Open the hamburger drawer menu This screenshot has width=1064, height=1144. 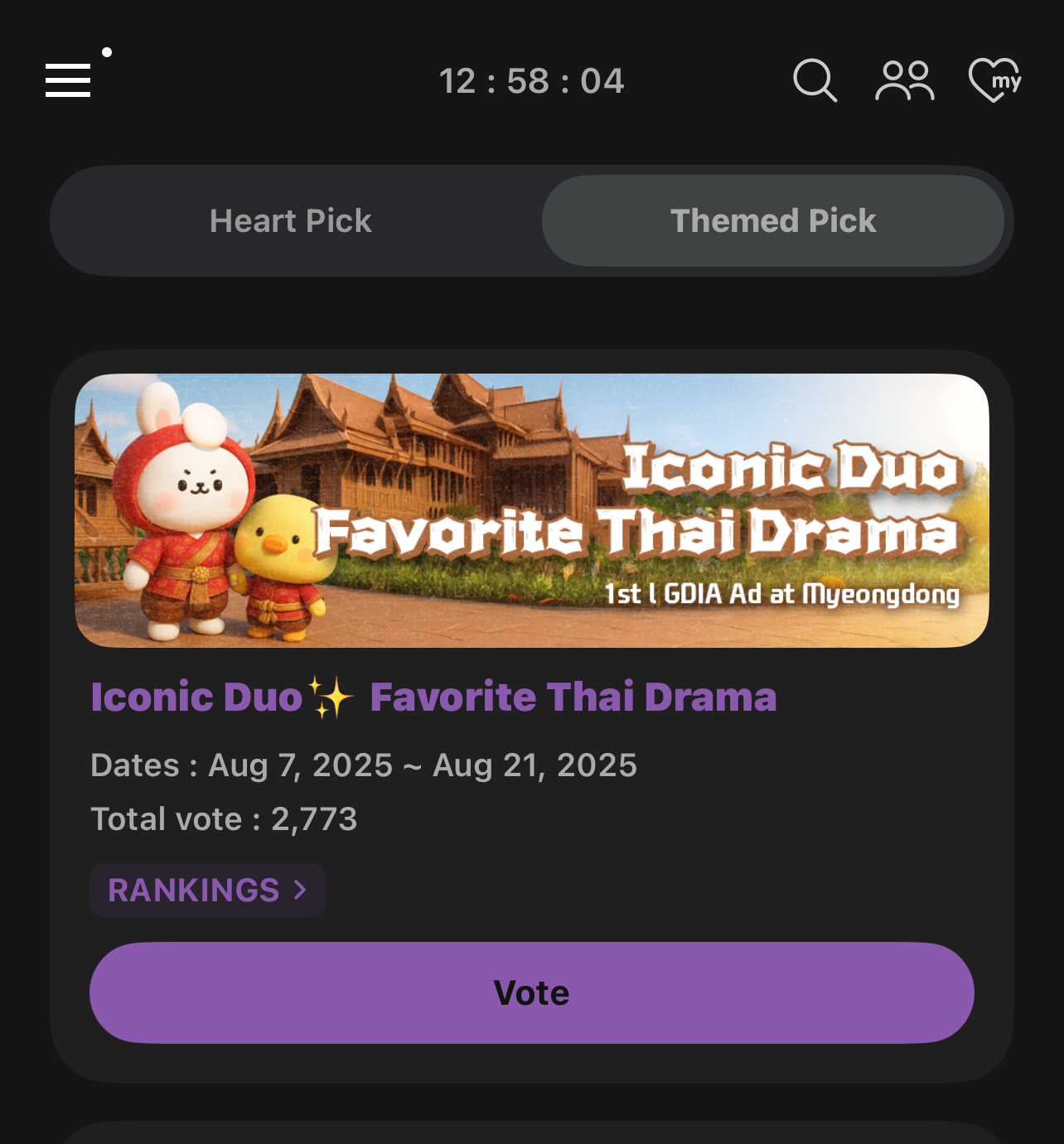point(68,80)
